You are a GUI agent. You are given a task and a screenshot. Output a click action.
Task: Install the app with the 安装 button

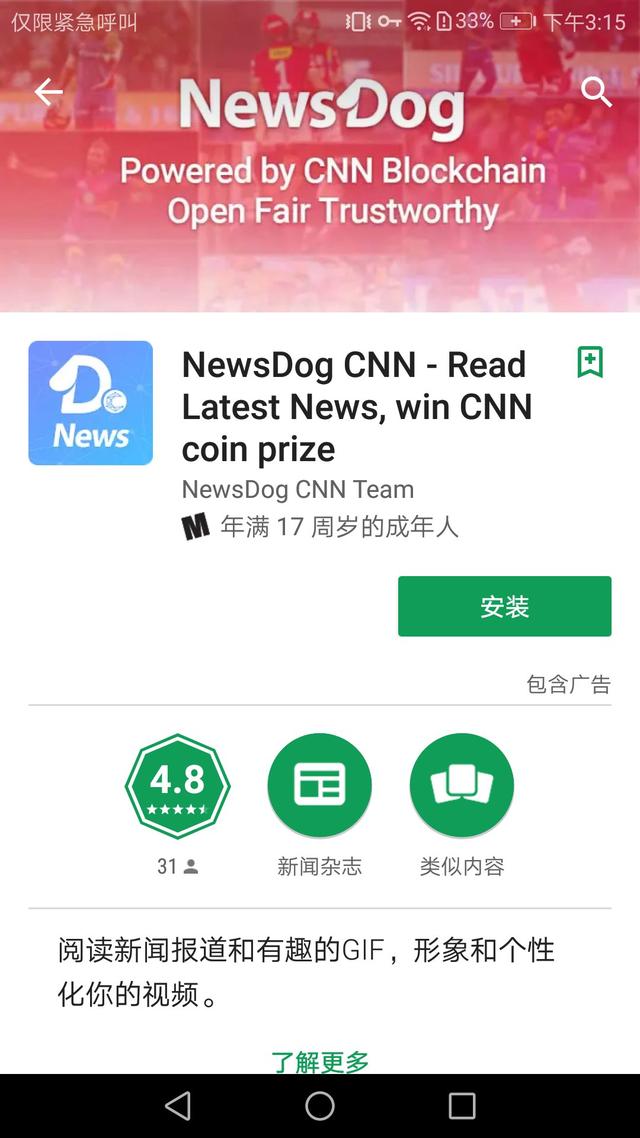[504, 606]
